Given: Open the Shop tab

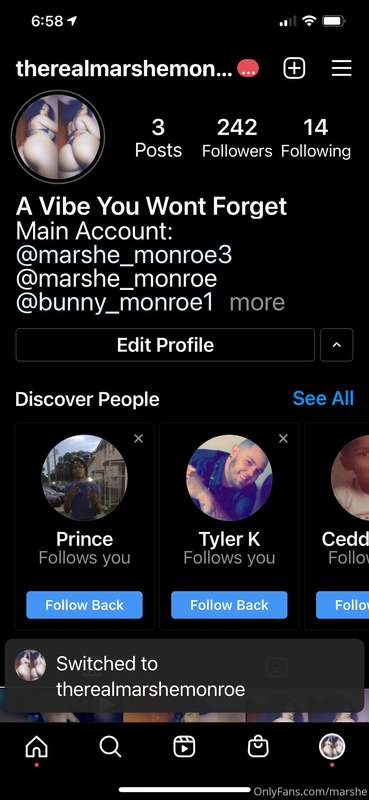Looking at the screenshot, I should (258, 747).
